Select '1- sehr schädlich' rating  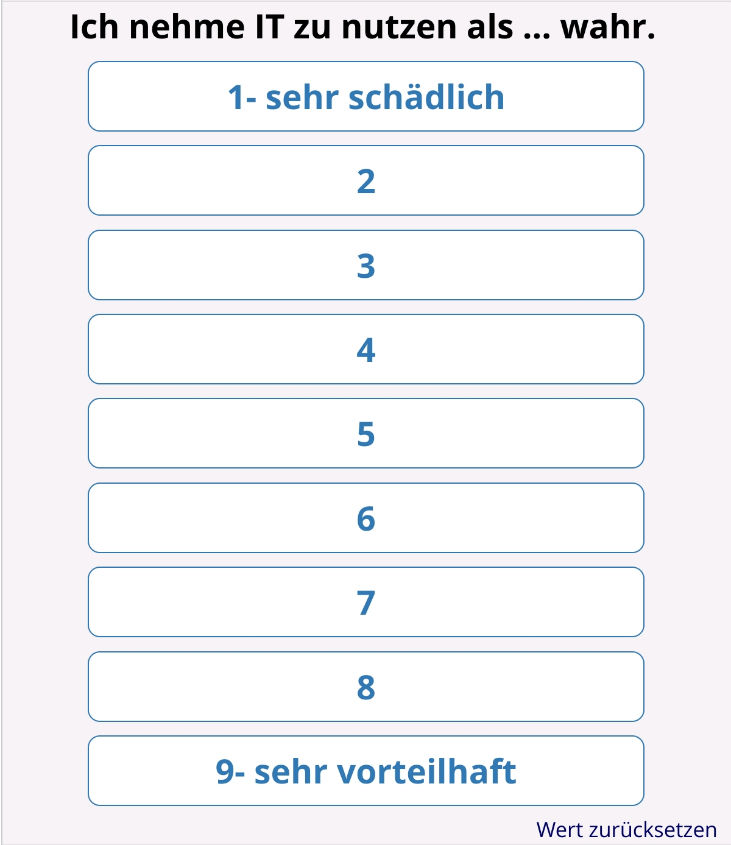coord(366,97)
